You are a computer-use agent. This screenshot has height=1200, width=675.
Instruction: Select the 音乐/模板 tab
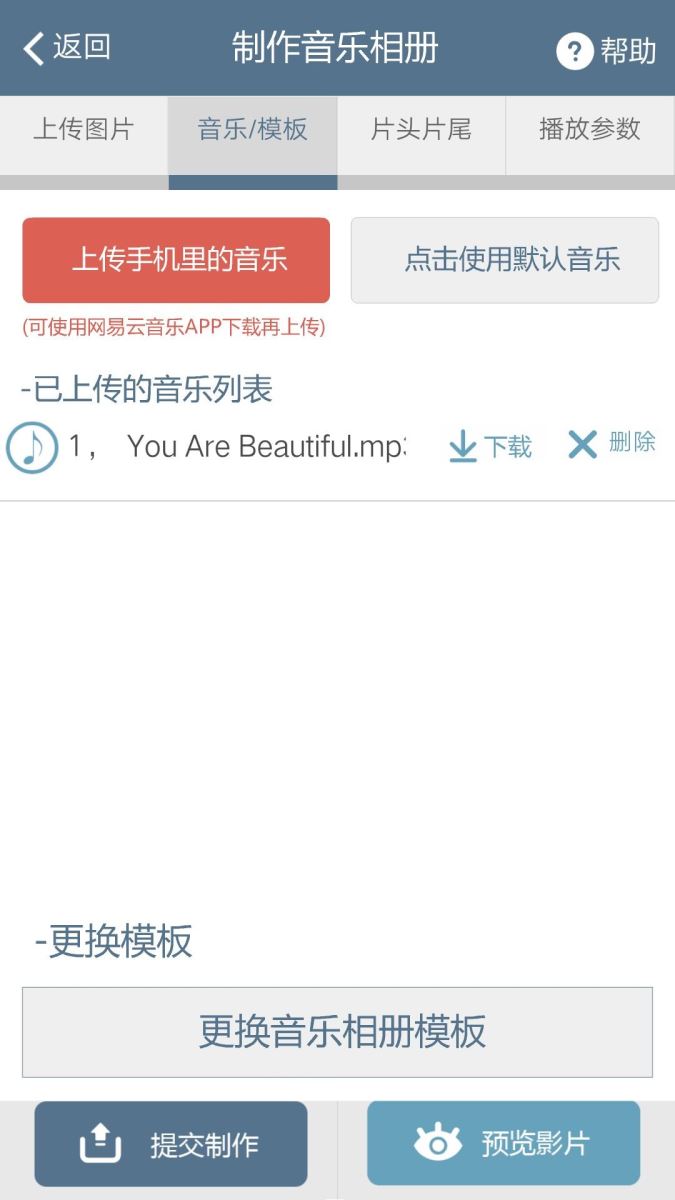point(253,129)
